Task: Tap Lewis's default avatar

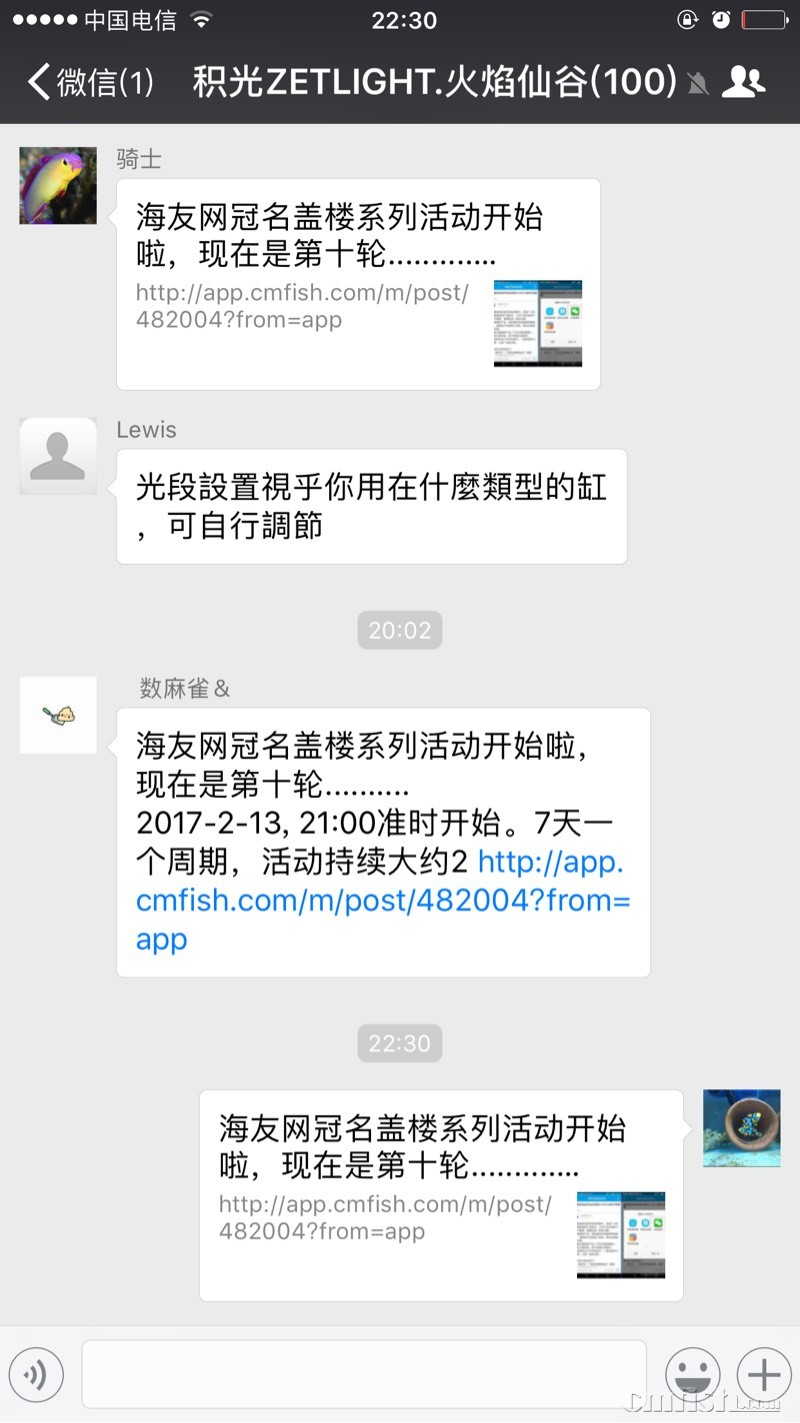Action: click(x=58, y=456)
